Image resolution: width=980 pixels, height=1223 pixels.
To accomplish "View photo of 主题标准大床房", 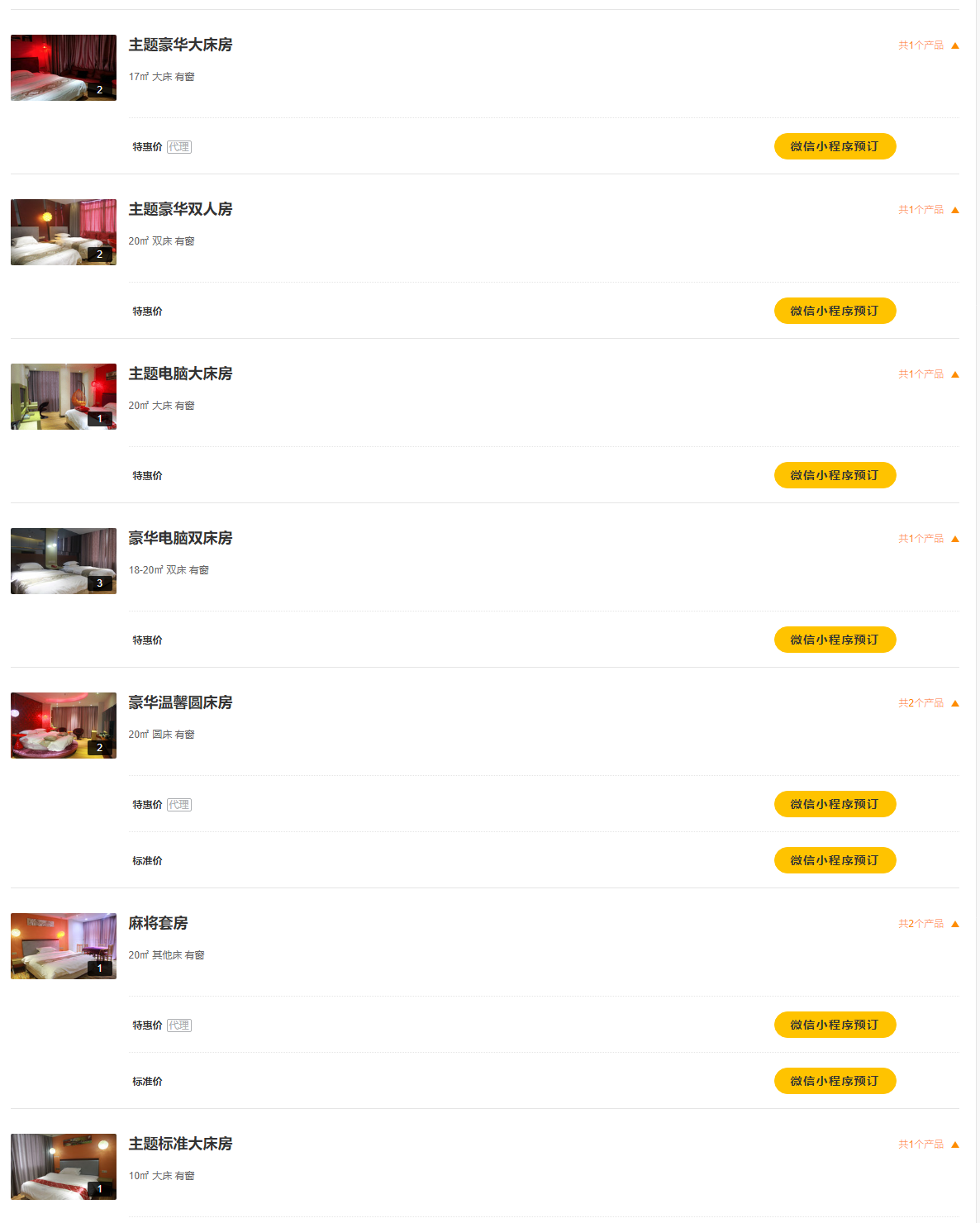I will pyautogui.click(x=64, y=1167).
